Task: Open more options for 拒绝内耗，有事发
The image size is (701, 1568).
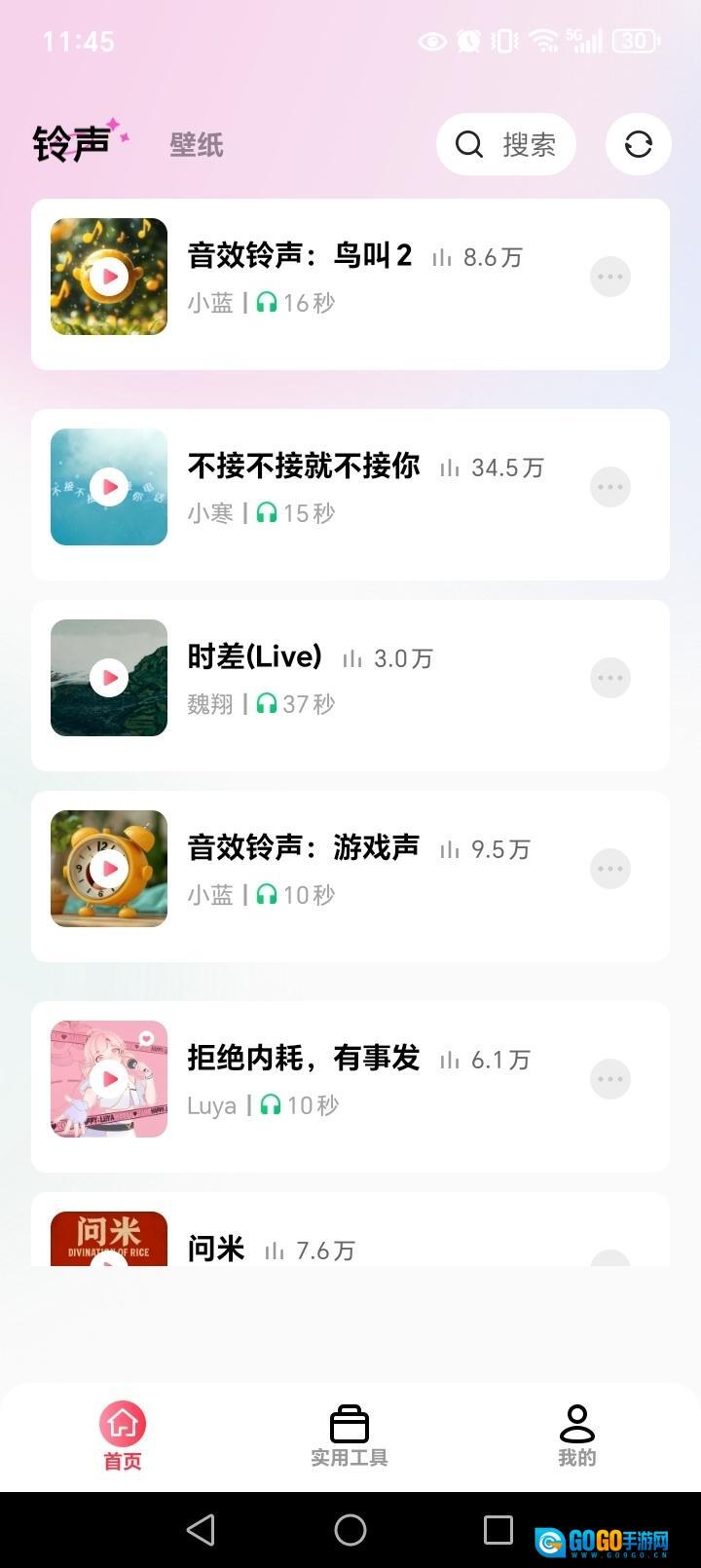Action: click(610, 1079)
